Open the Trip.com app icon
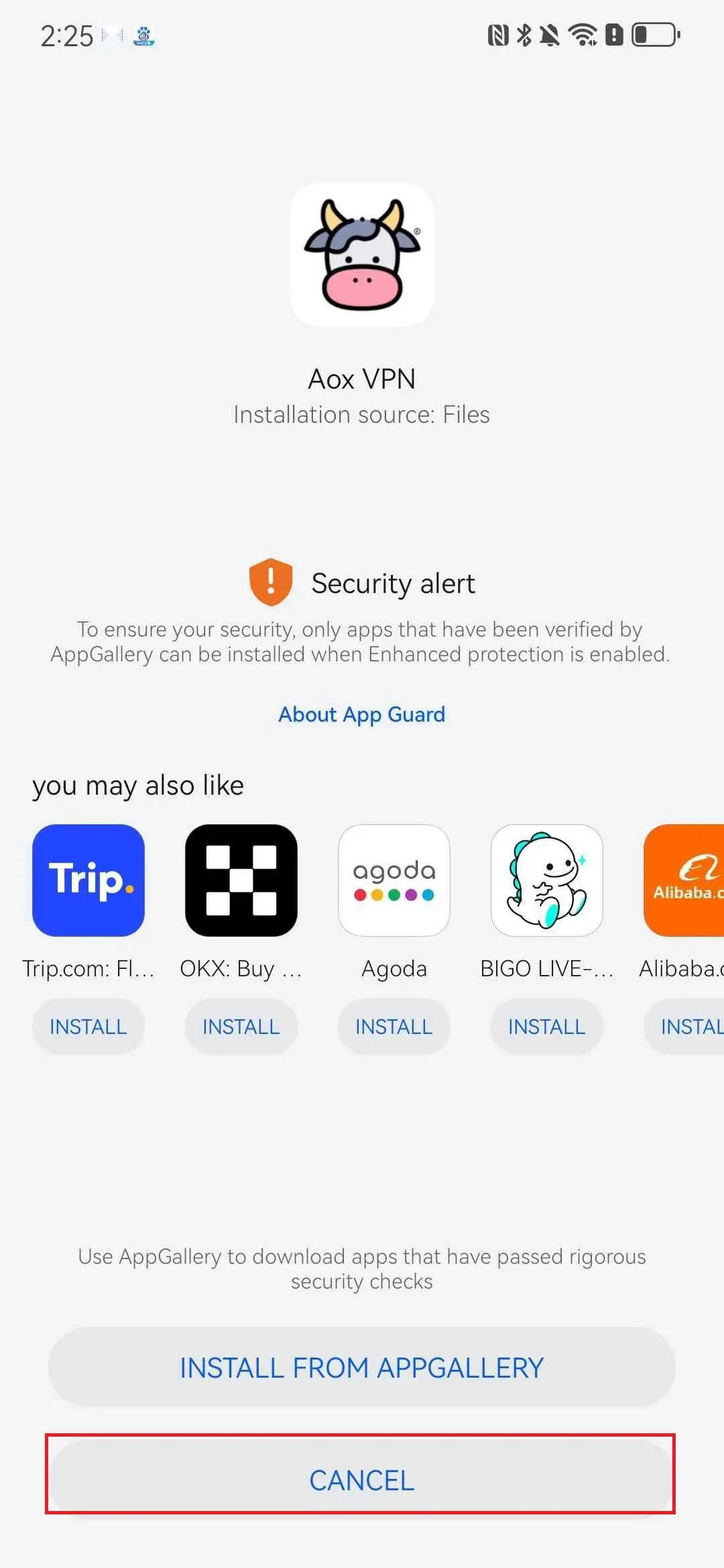The width and height of the screenshot is (724, 1568). coord(88,880)
